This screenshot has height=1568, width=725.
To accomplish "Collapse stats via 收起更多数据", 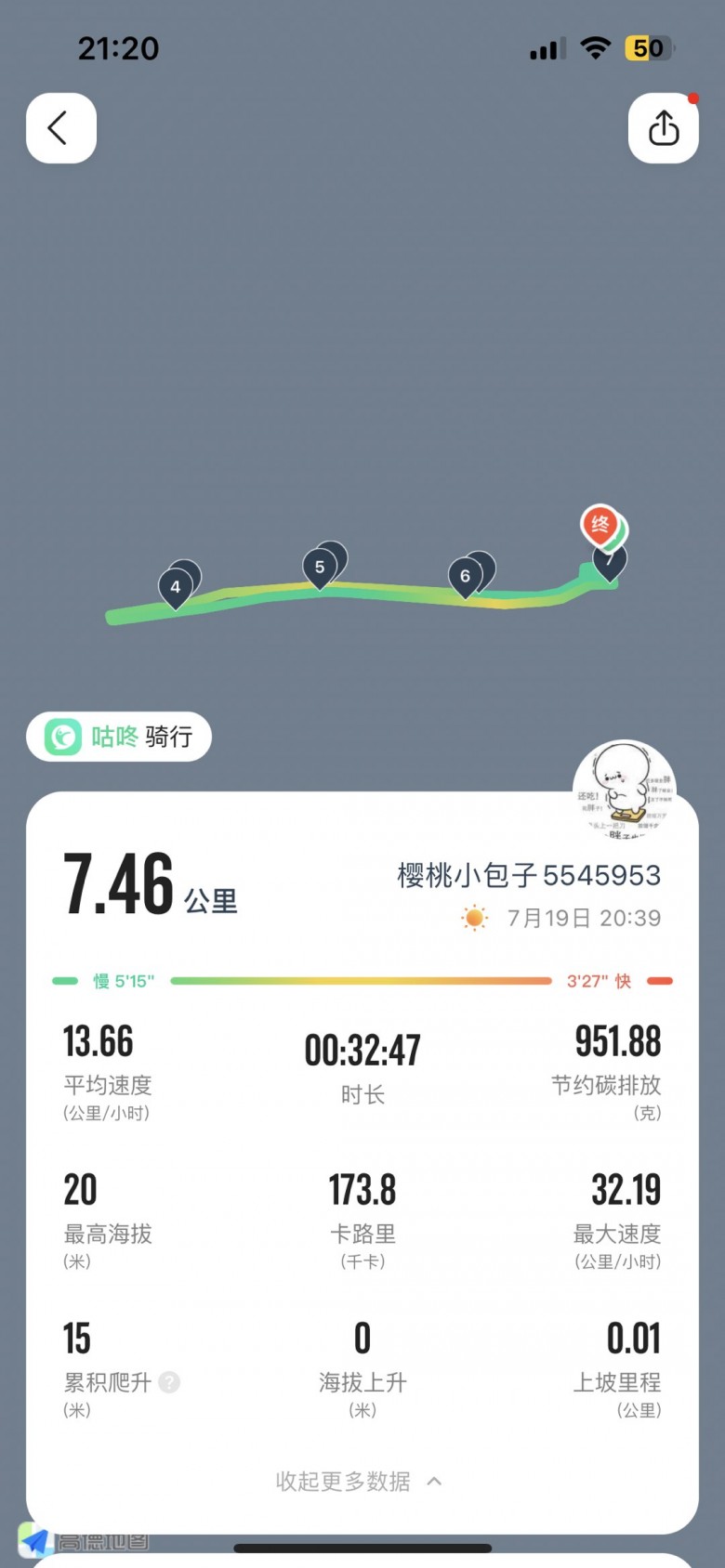I will click(359, 1481).
